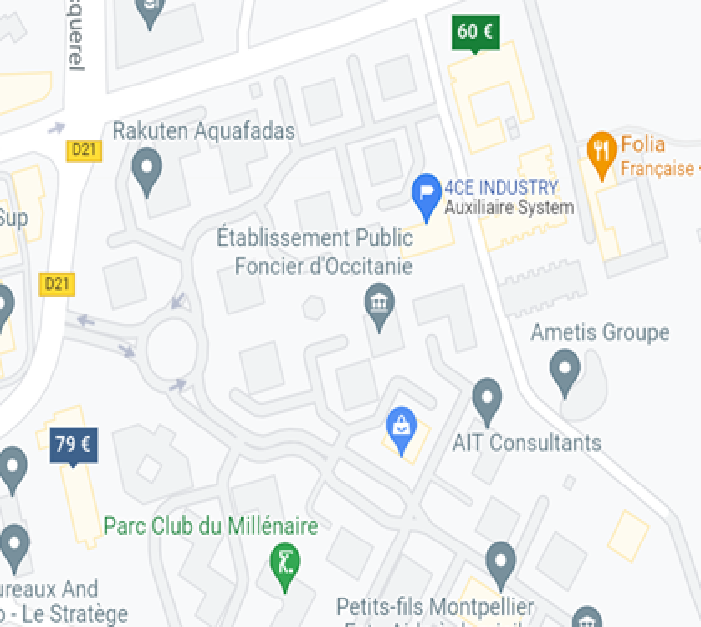The width and height of the screenshot is (701, 627).
Task: Tap the Petits-fils Montpellier pin
Action: pos(500,563)
